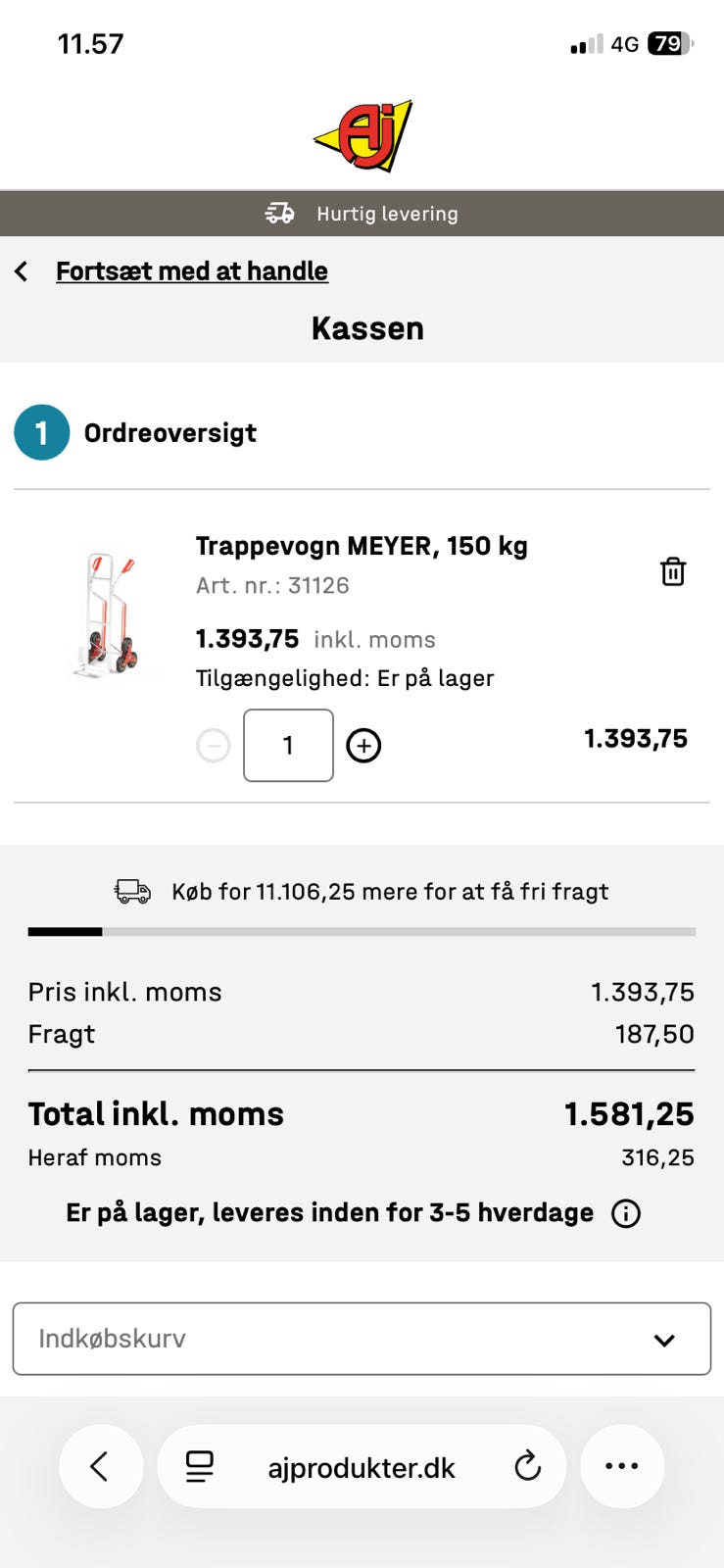Go back with the browser back button
The height and width of the screenshot is (1568, 724).
click(x=101, y=1466)
